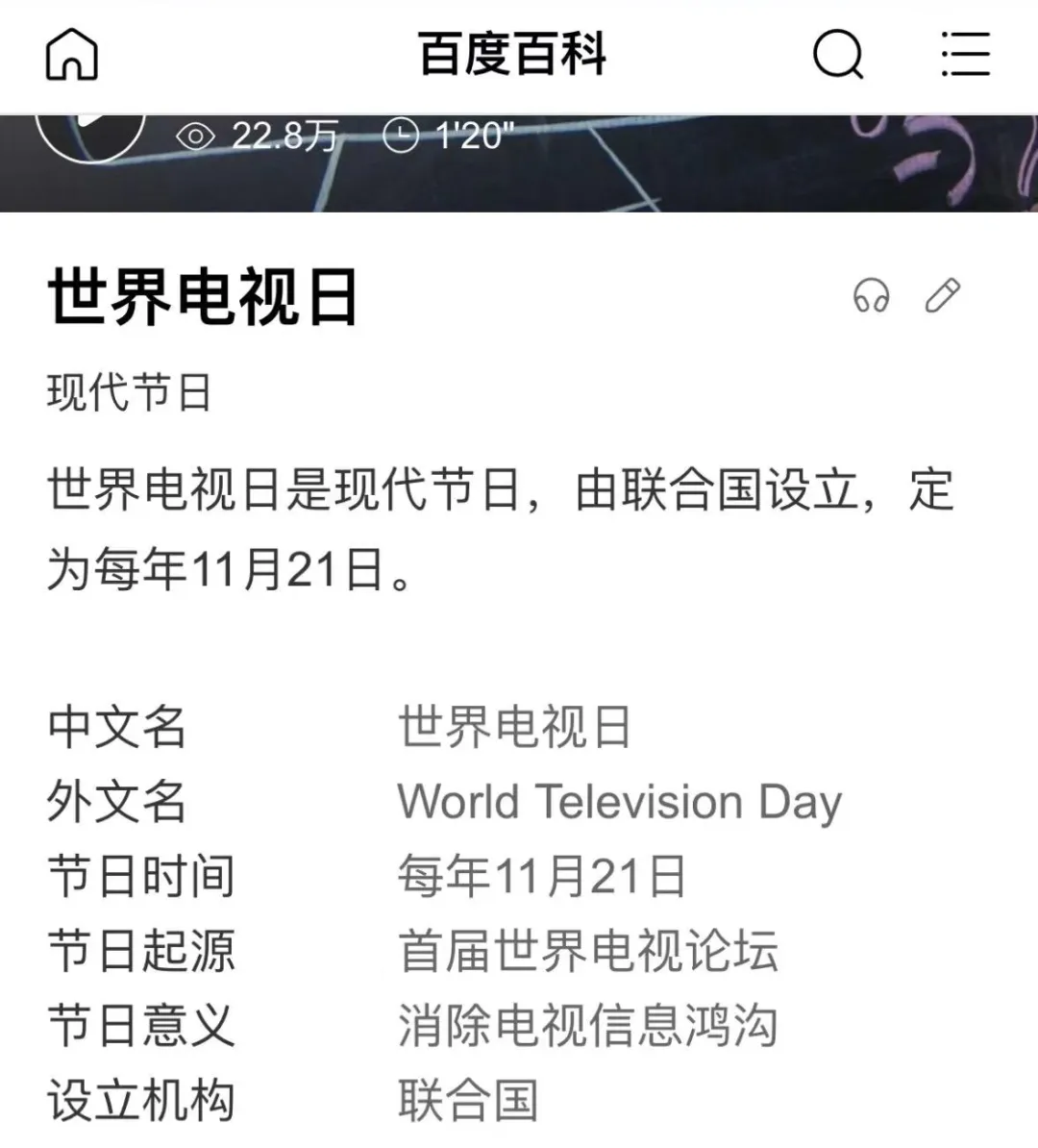This screenshot has width=1038, height=1148.
Task: Click the pencil edit icon
Action: pyautogui.click(x=943, y=296)
